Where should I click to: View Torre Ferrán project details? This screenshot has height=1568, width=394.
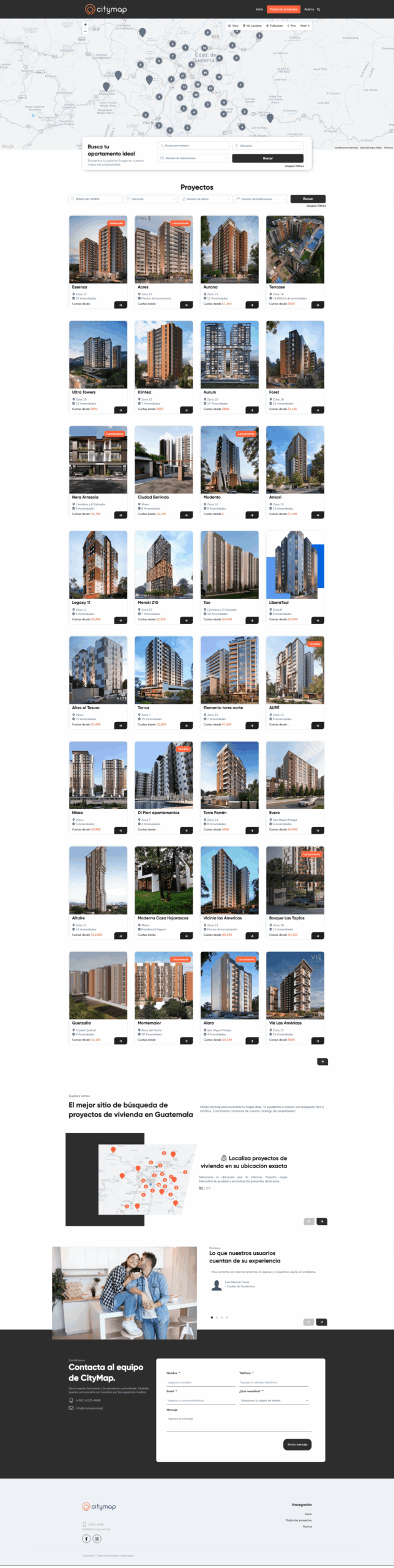(229, 775)
